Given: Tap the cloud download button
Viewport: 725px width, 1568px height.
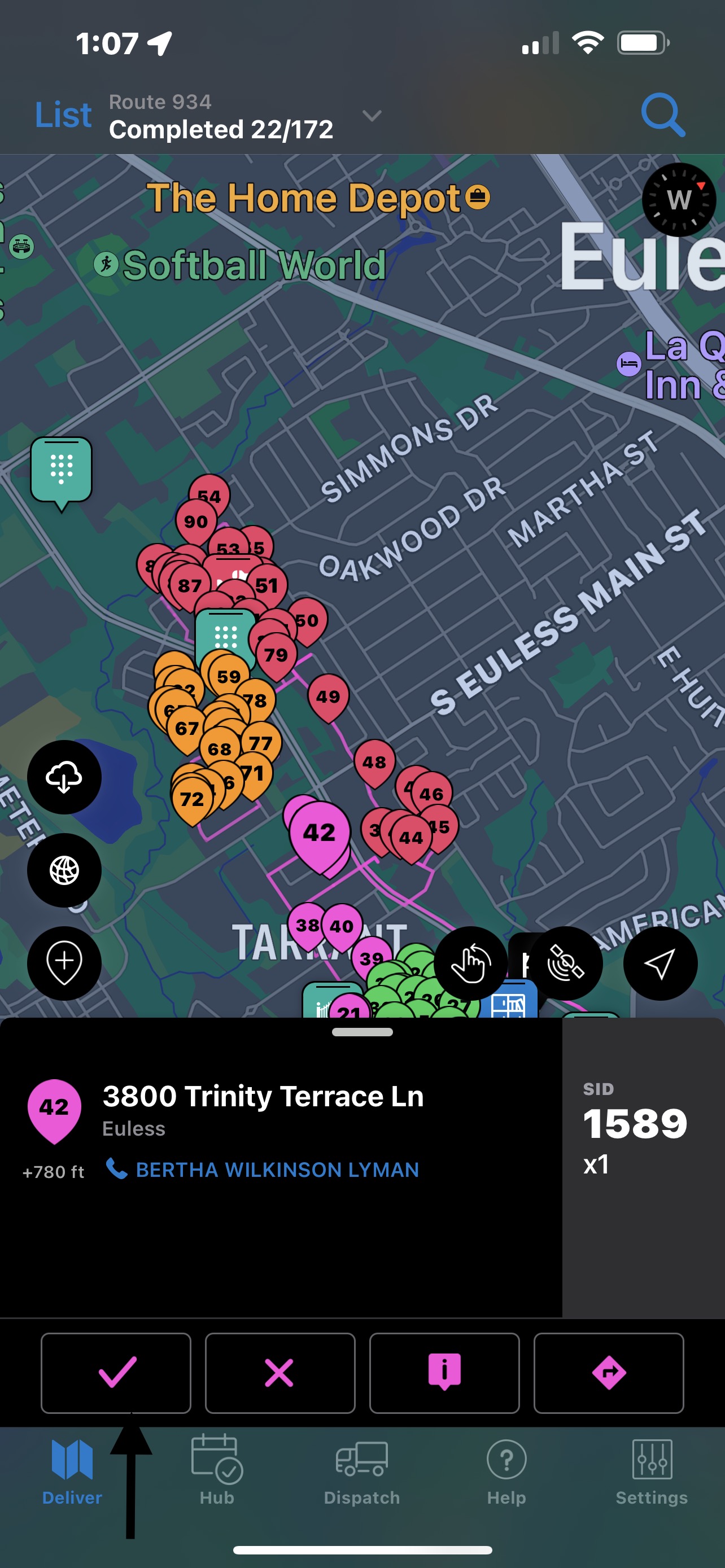Looking at the screenshot, I should 64,777.
